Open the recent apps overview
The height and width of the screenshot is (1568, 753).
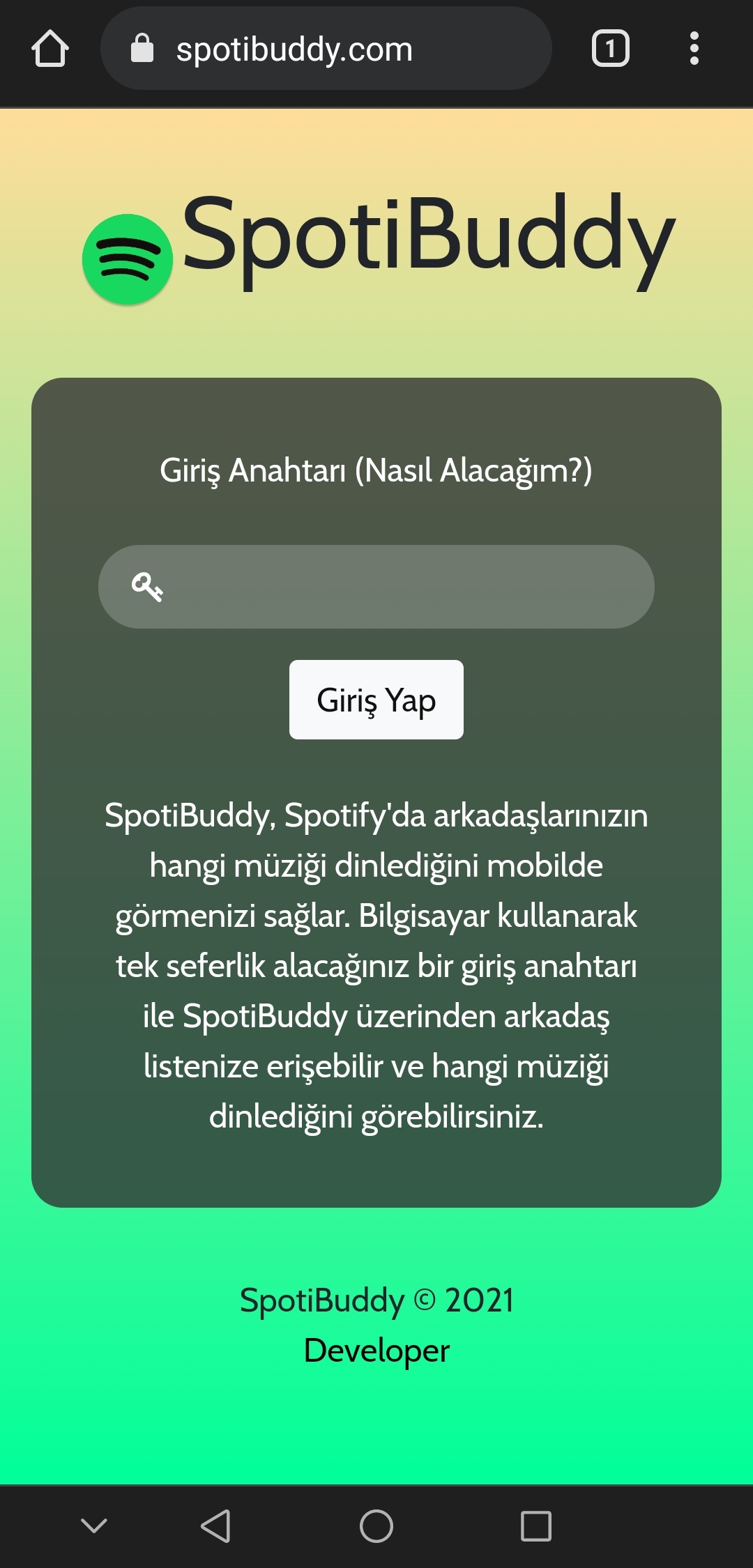click(x=536, y=1526)
